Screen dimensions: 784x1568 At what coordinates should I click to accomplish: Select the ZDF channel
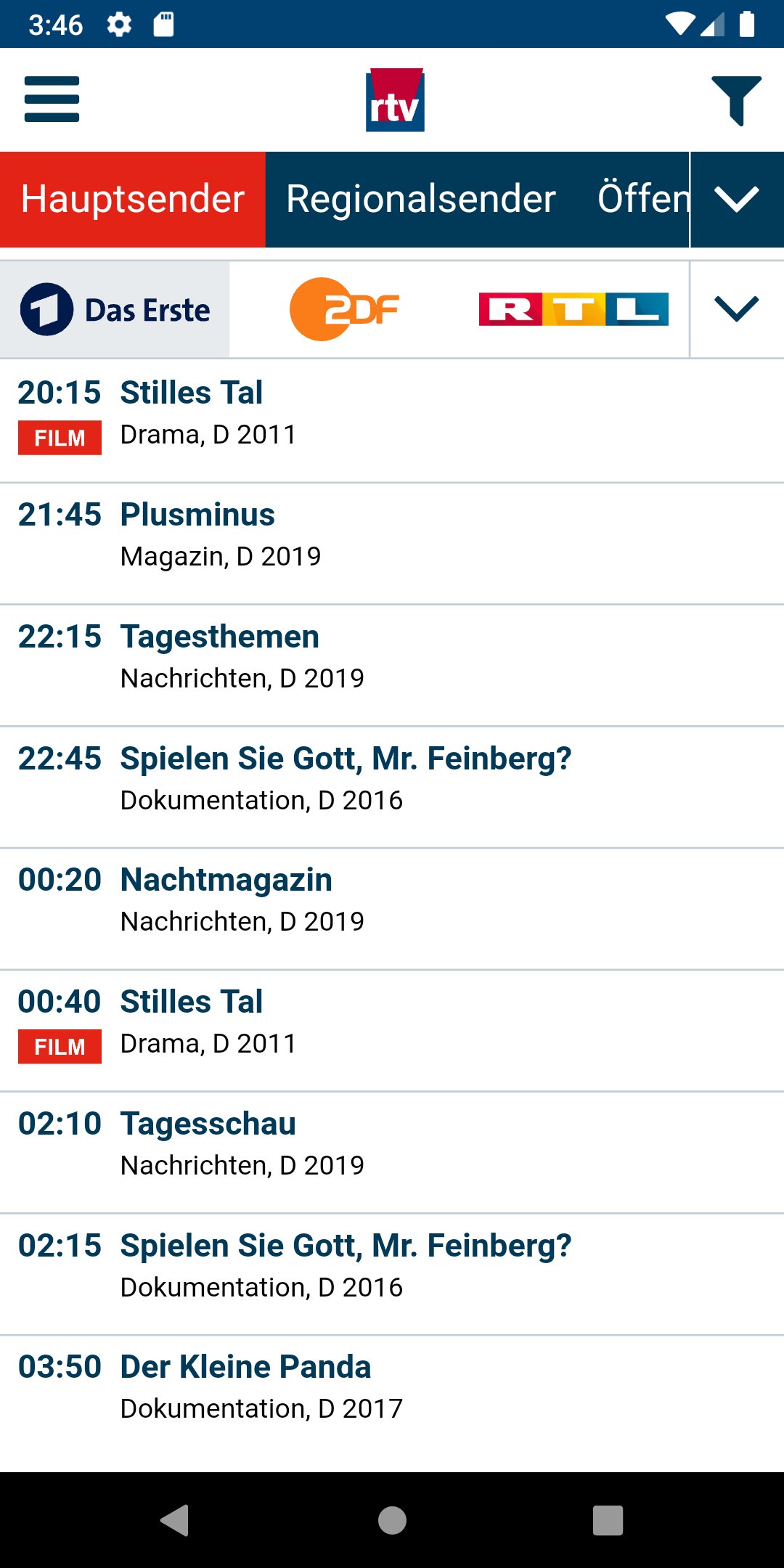click(x=345, y=309)
